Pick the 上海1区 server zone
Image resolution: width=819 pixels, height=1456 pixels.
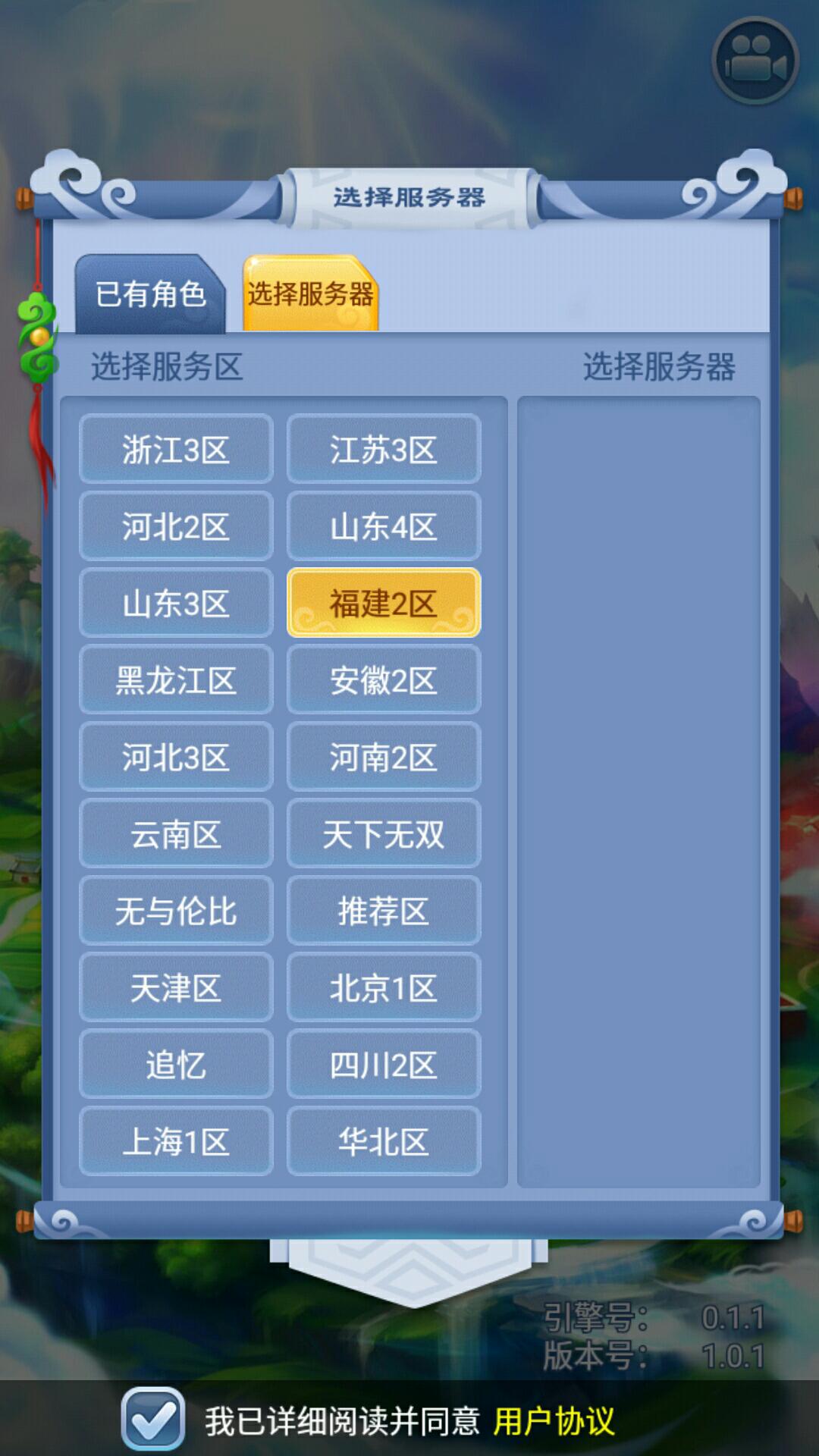pos(176,1141)
